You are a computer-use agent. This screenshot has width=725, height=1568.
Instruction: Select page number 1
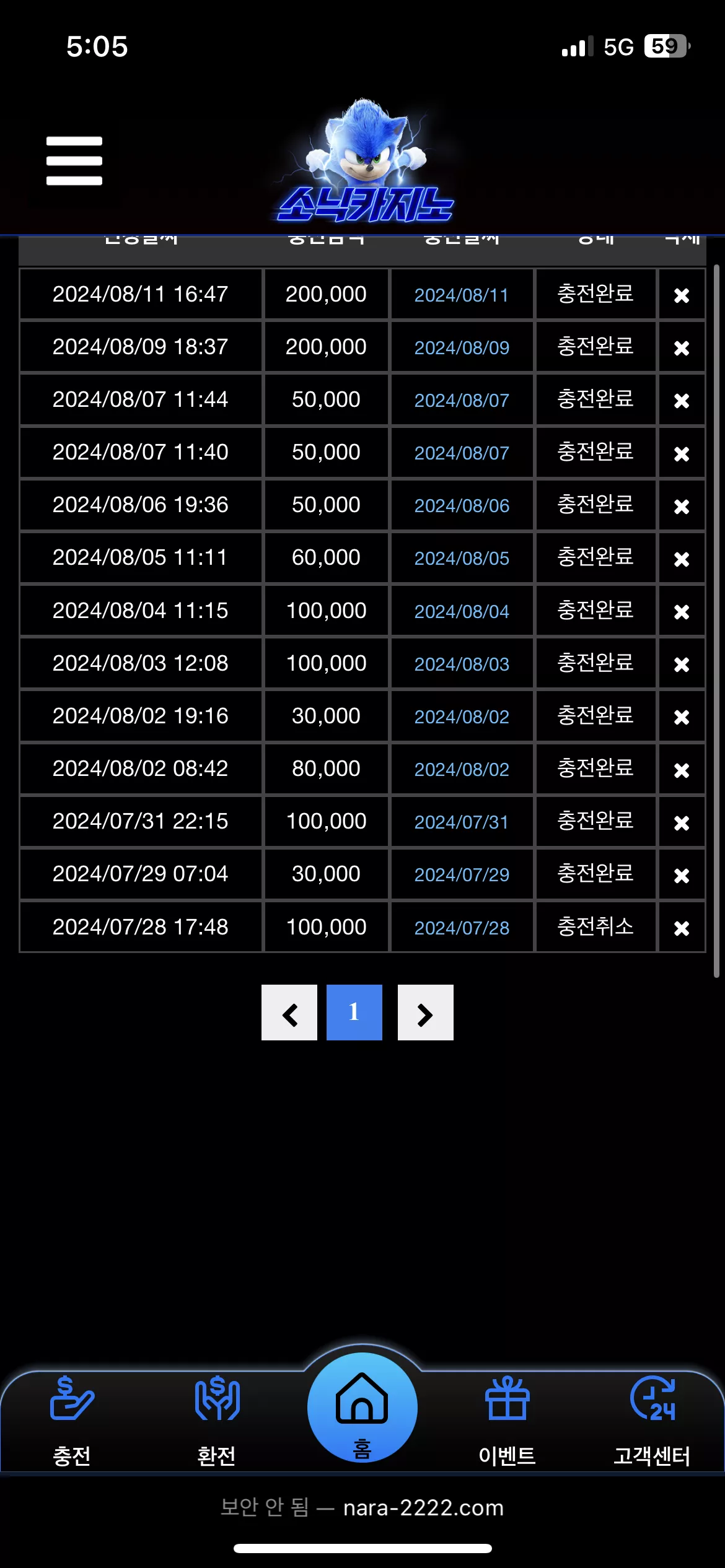pos(354,1013)
